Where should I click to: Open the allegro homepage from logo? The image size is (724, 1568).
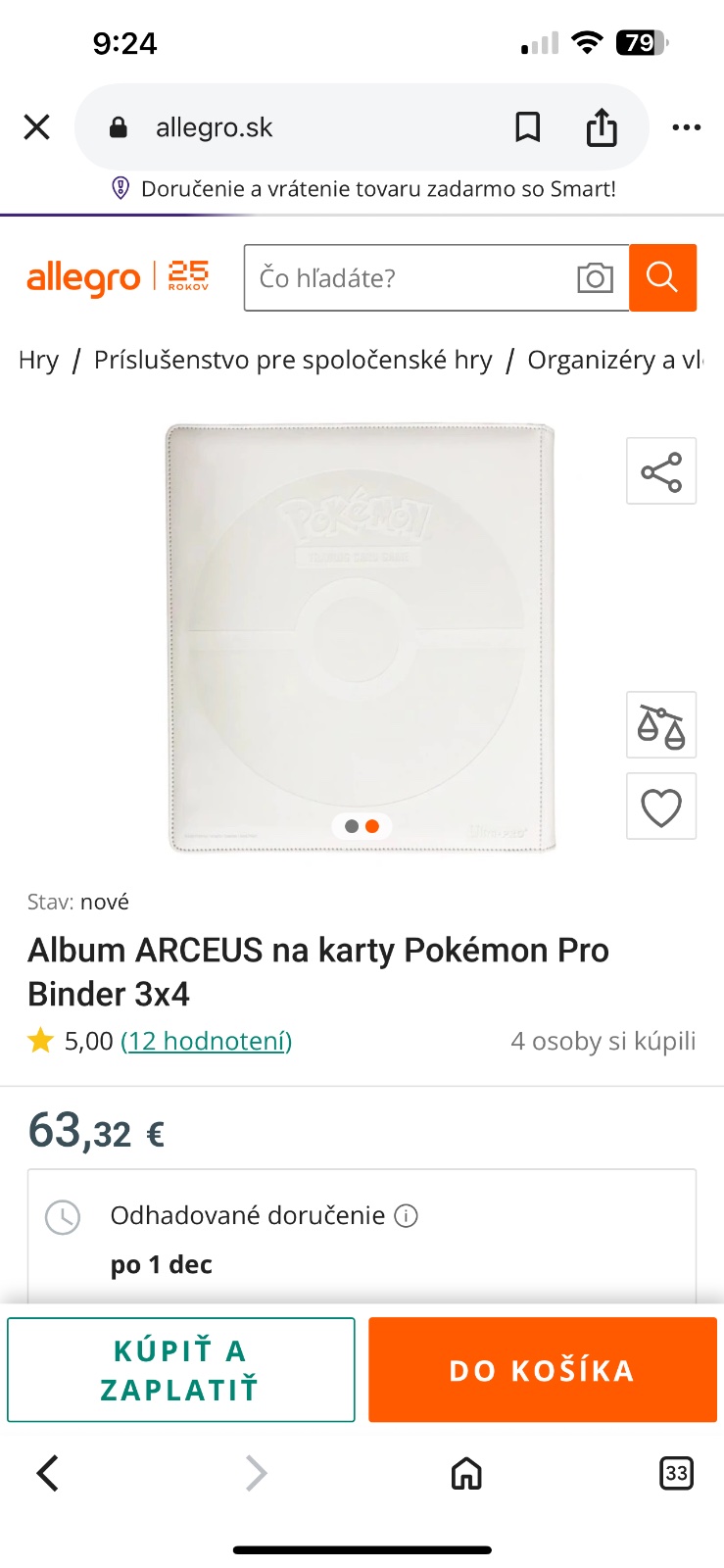(x=84, y=278)
